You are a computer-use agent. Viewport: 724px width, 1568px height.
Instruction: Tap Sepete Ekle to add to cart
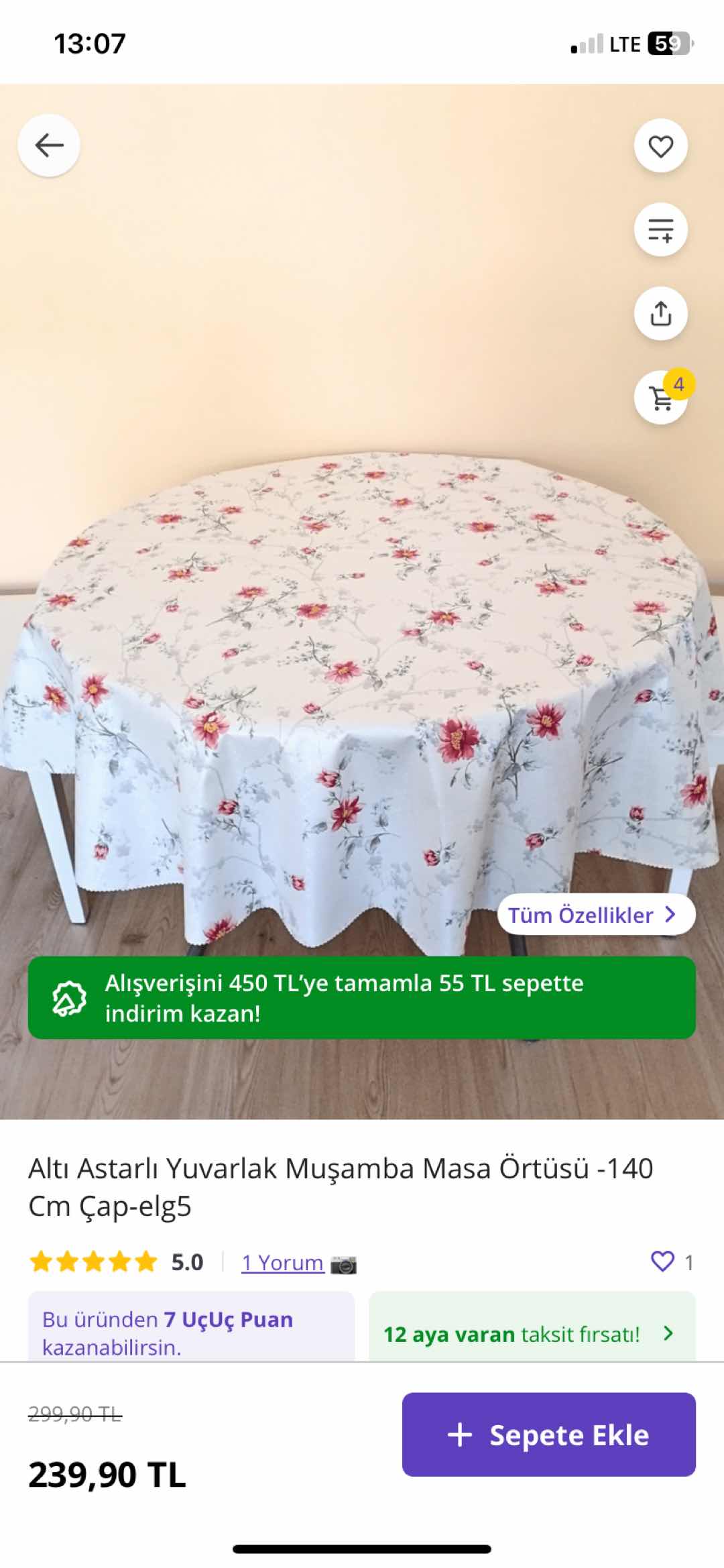(x=548, y=1435)
